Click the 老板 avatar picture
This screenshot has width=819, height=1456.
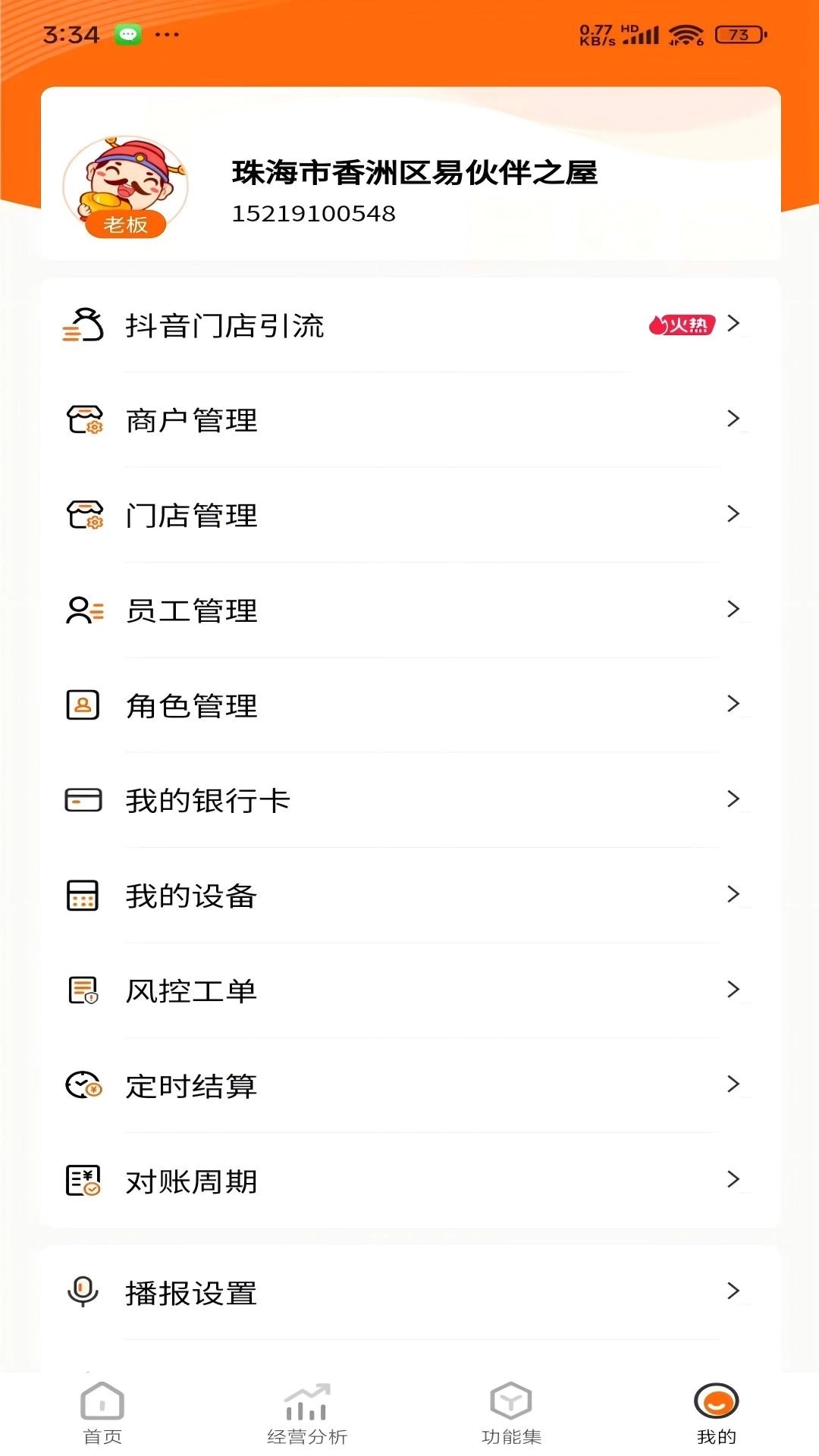point(127,184)
